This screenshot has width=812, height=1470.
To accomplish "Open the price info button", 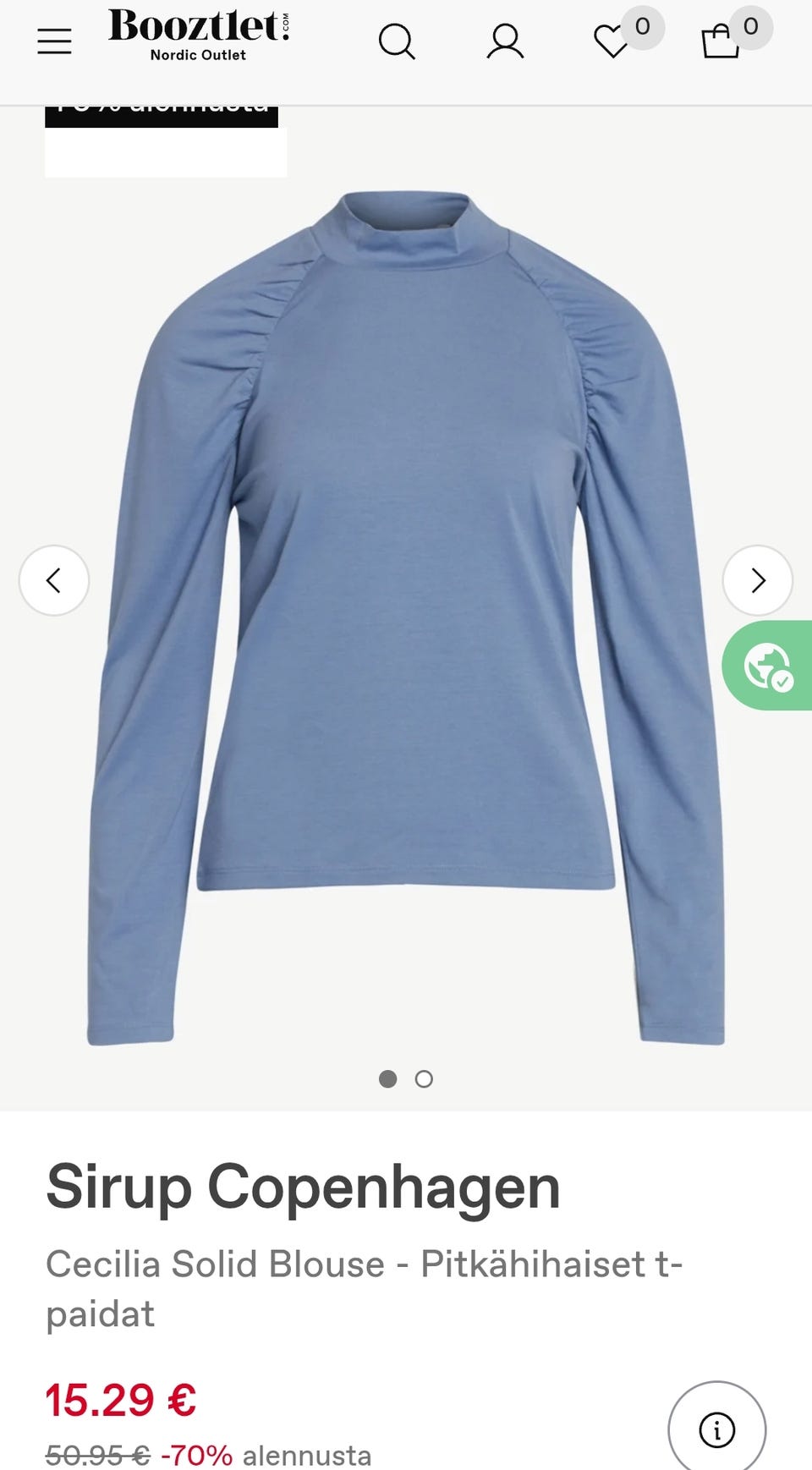I will tap(716, 1429).
